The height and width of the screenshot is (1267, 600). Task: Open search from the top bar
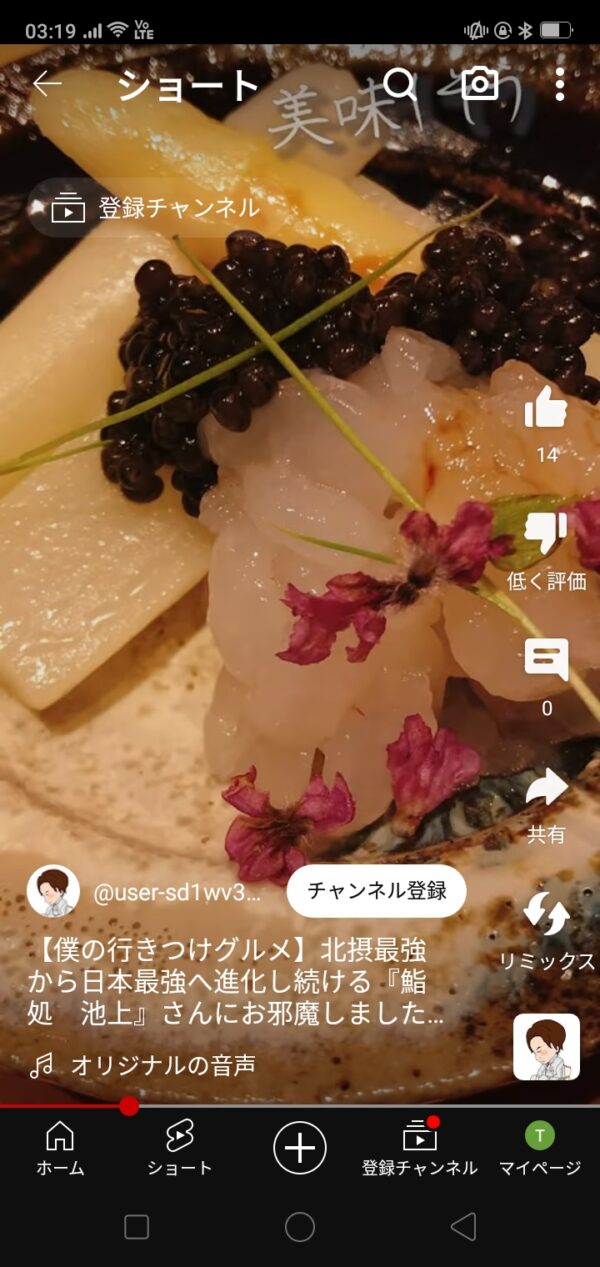click(x=400, y=84)
